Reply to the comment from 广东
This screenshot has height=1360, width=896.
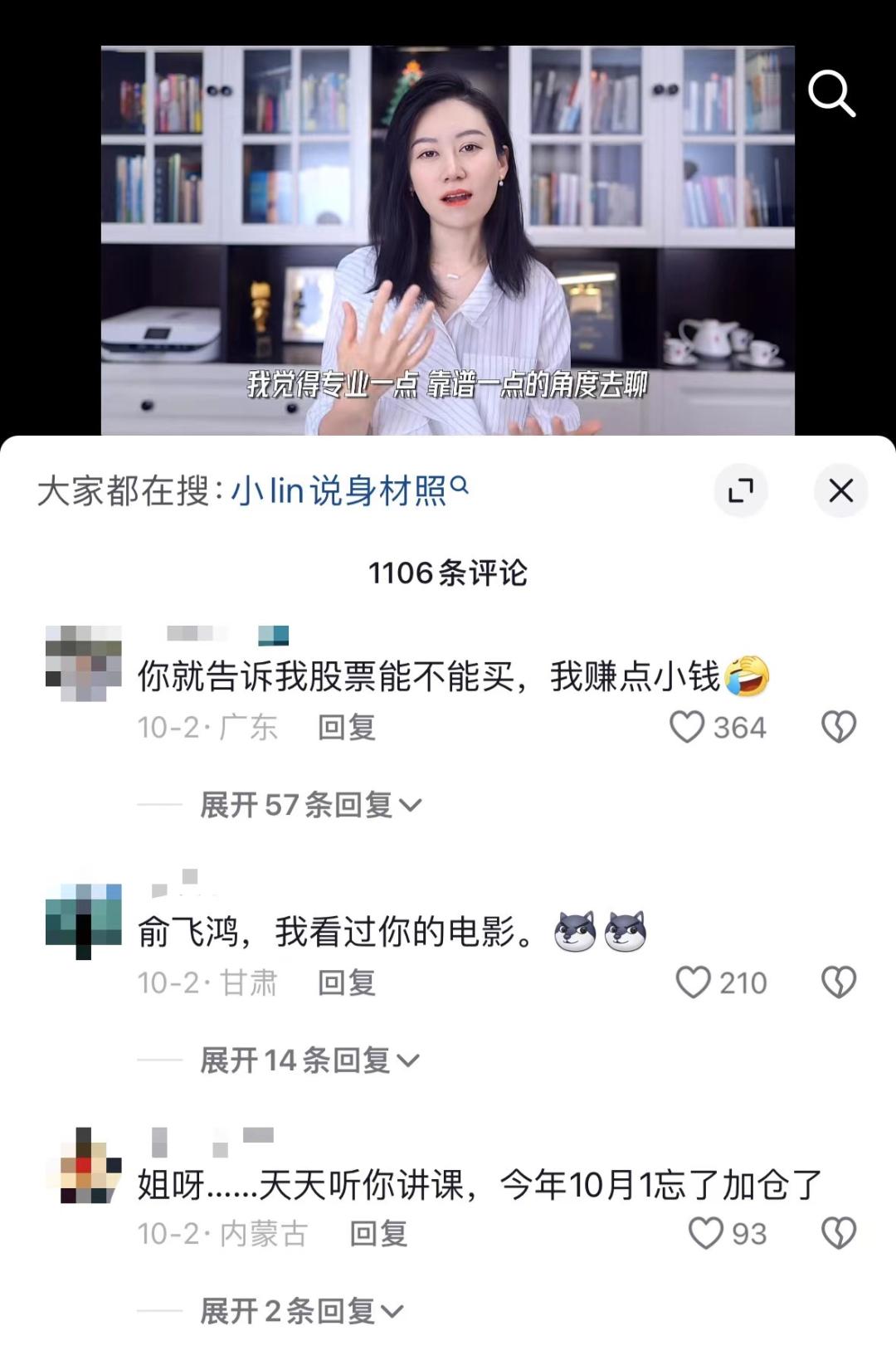[347, 728]
